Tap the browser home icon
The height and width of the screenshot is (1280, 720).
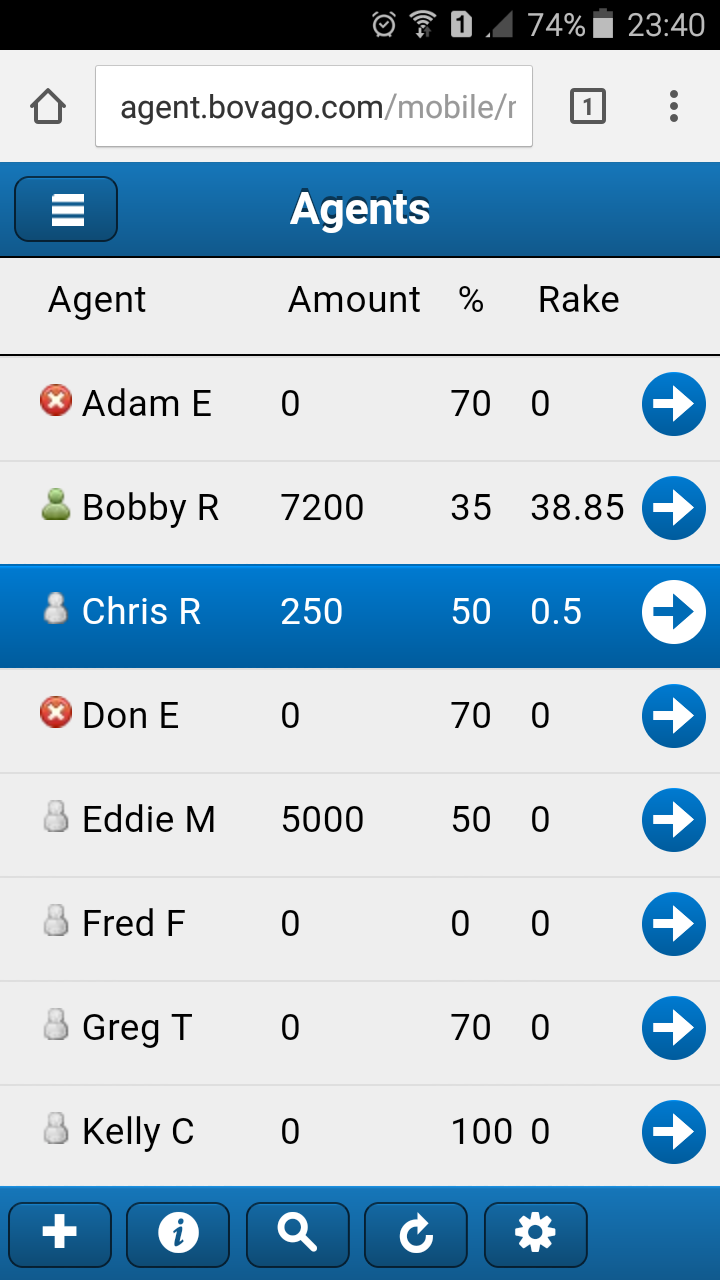[x=48, y=106]
